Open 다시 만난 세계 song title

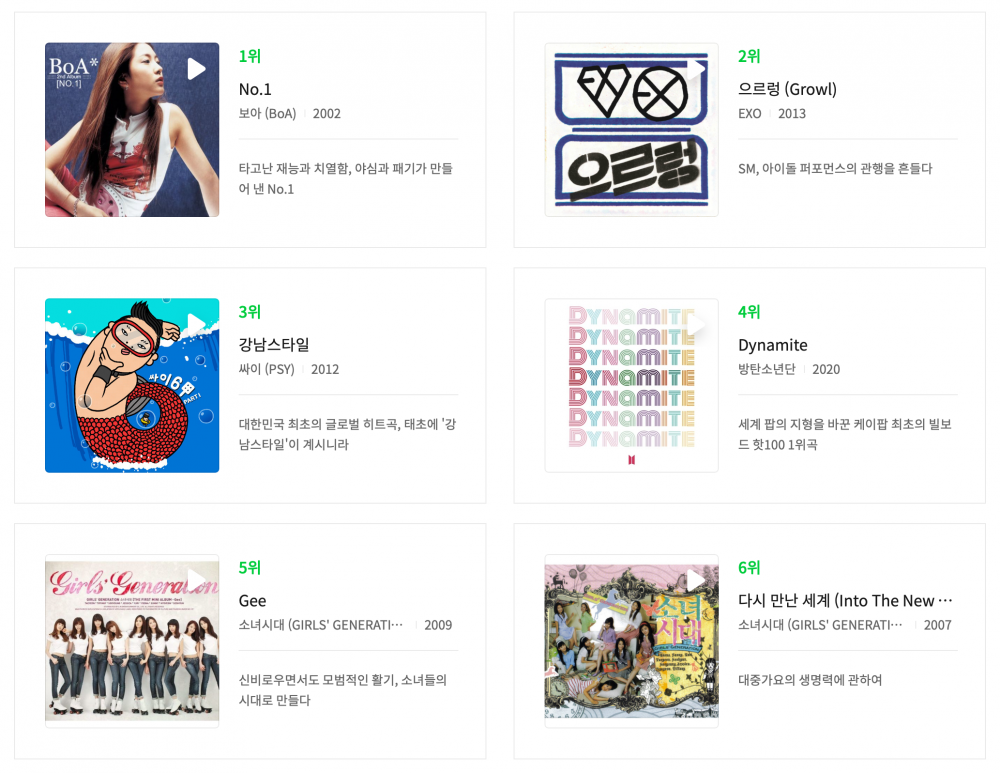845,601
